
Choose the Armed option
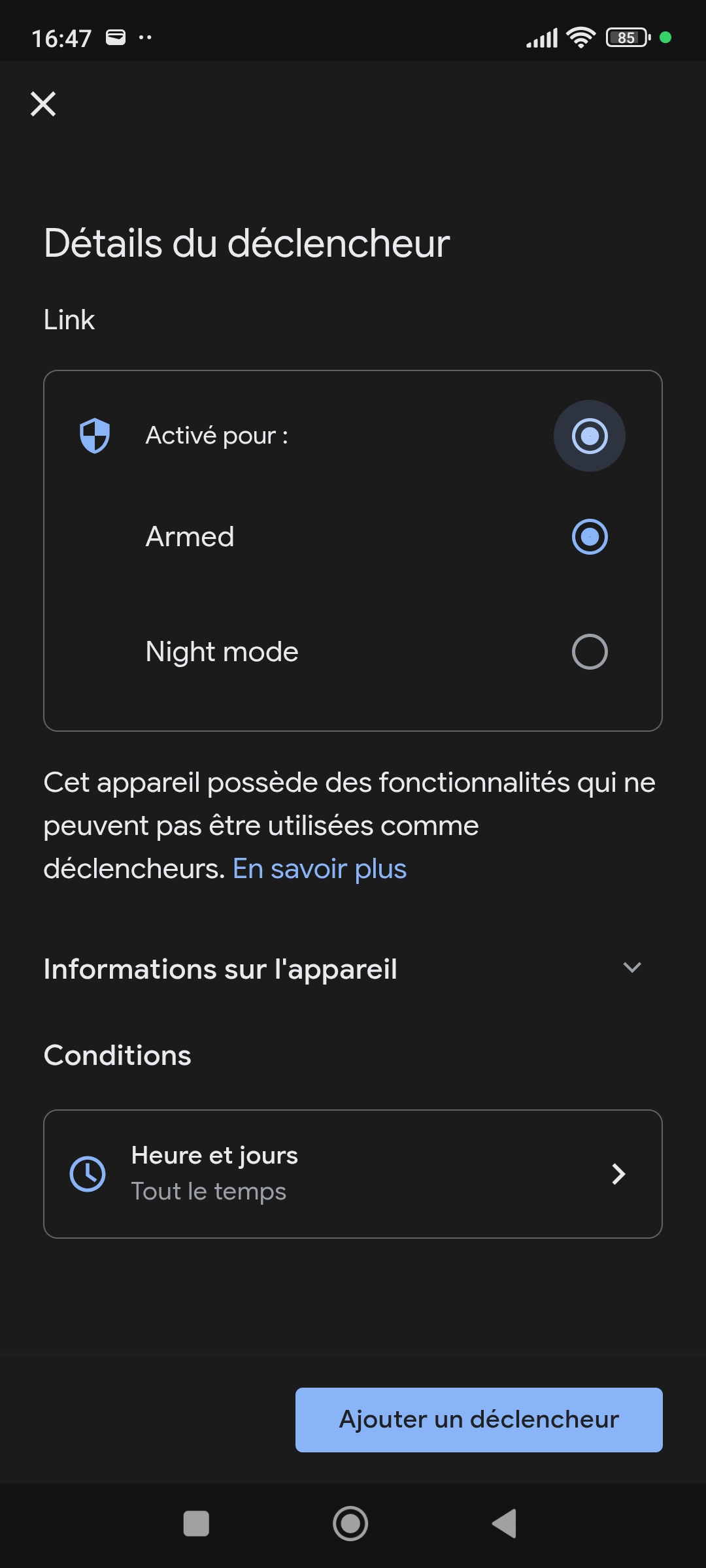pyautogui.click(x=589, y=537)
